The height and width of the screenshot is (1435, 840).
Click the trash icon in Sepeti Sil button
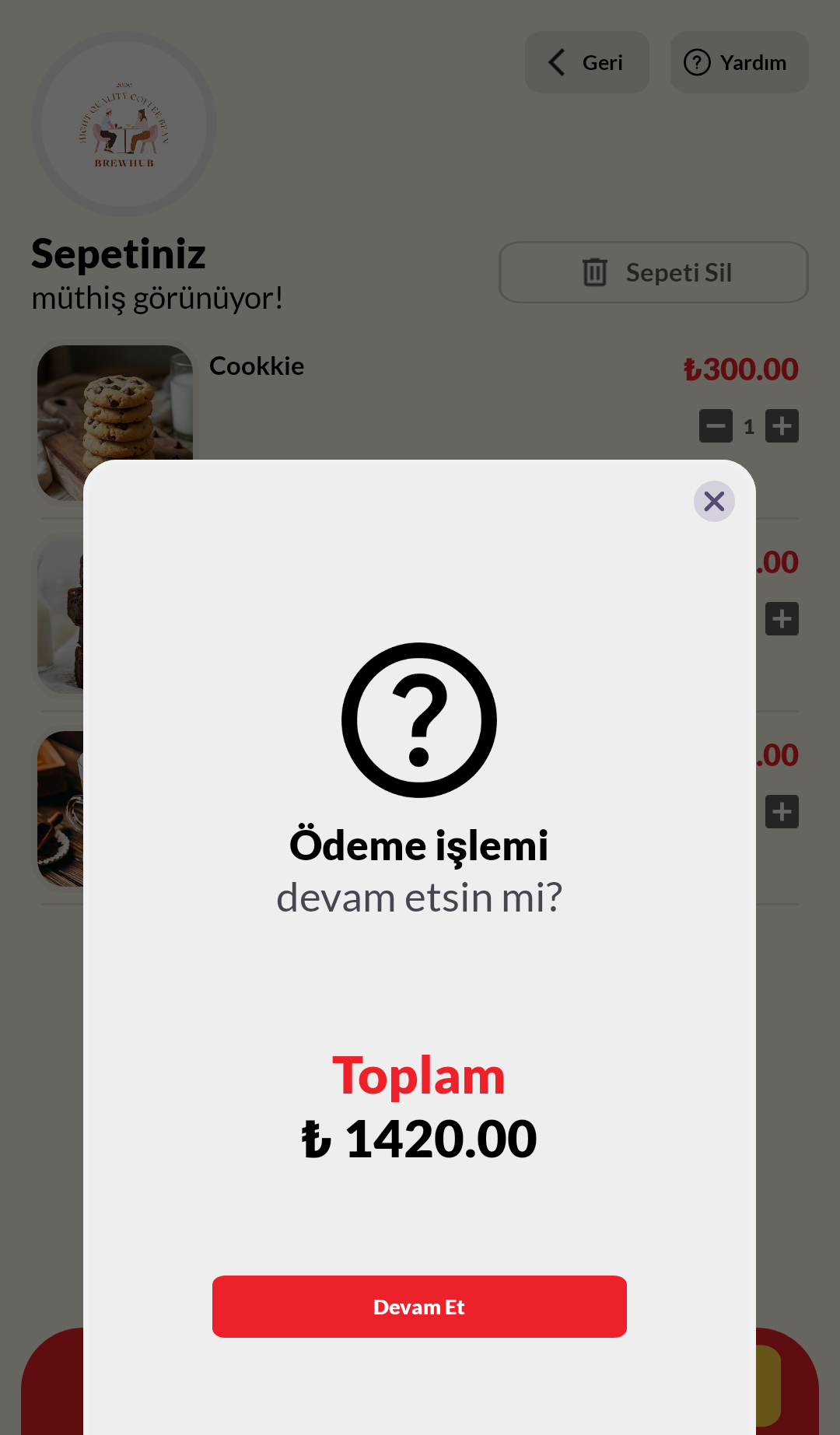click(595, 271)
